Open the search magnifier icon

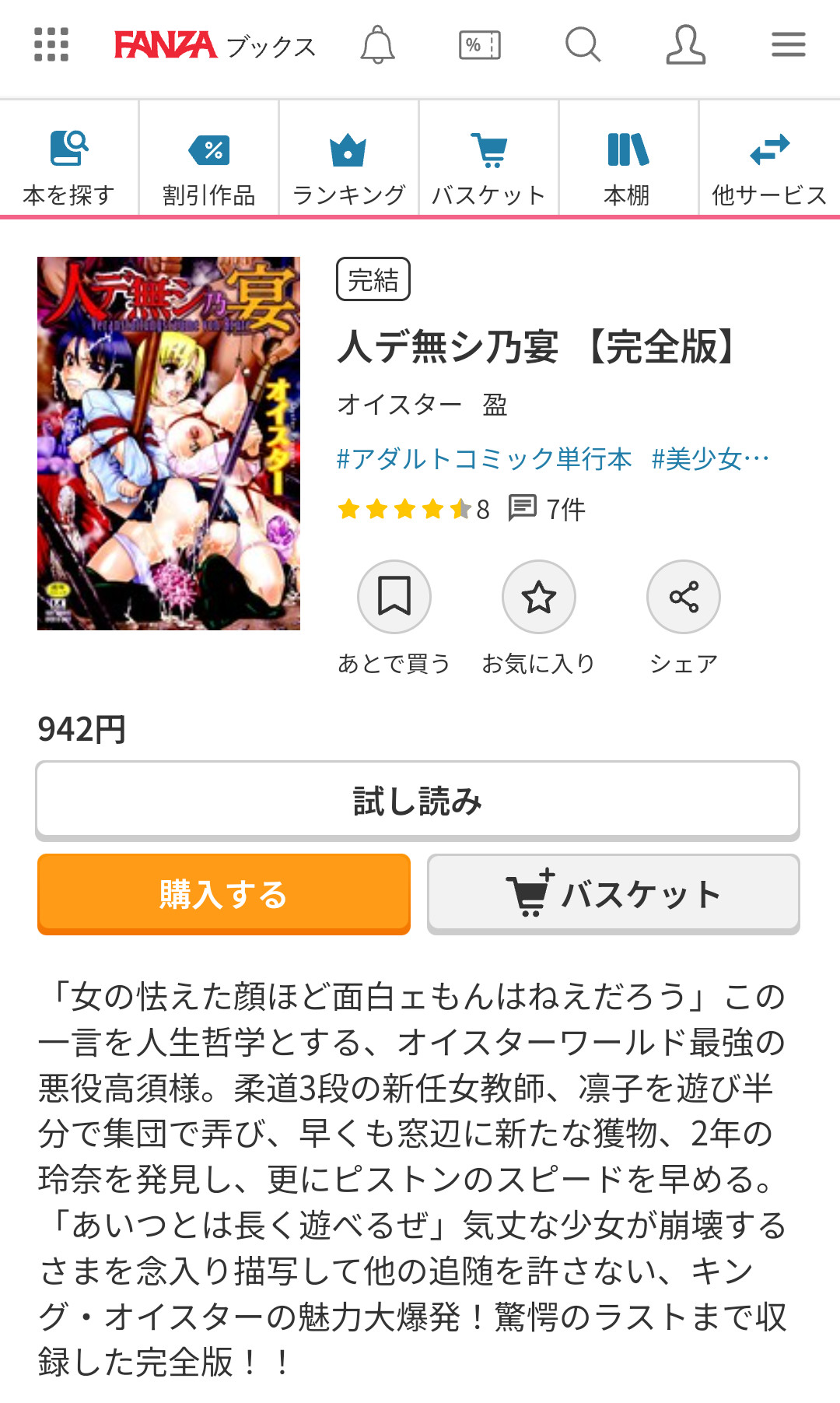click(x=583, y=44)
